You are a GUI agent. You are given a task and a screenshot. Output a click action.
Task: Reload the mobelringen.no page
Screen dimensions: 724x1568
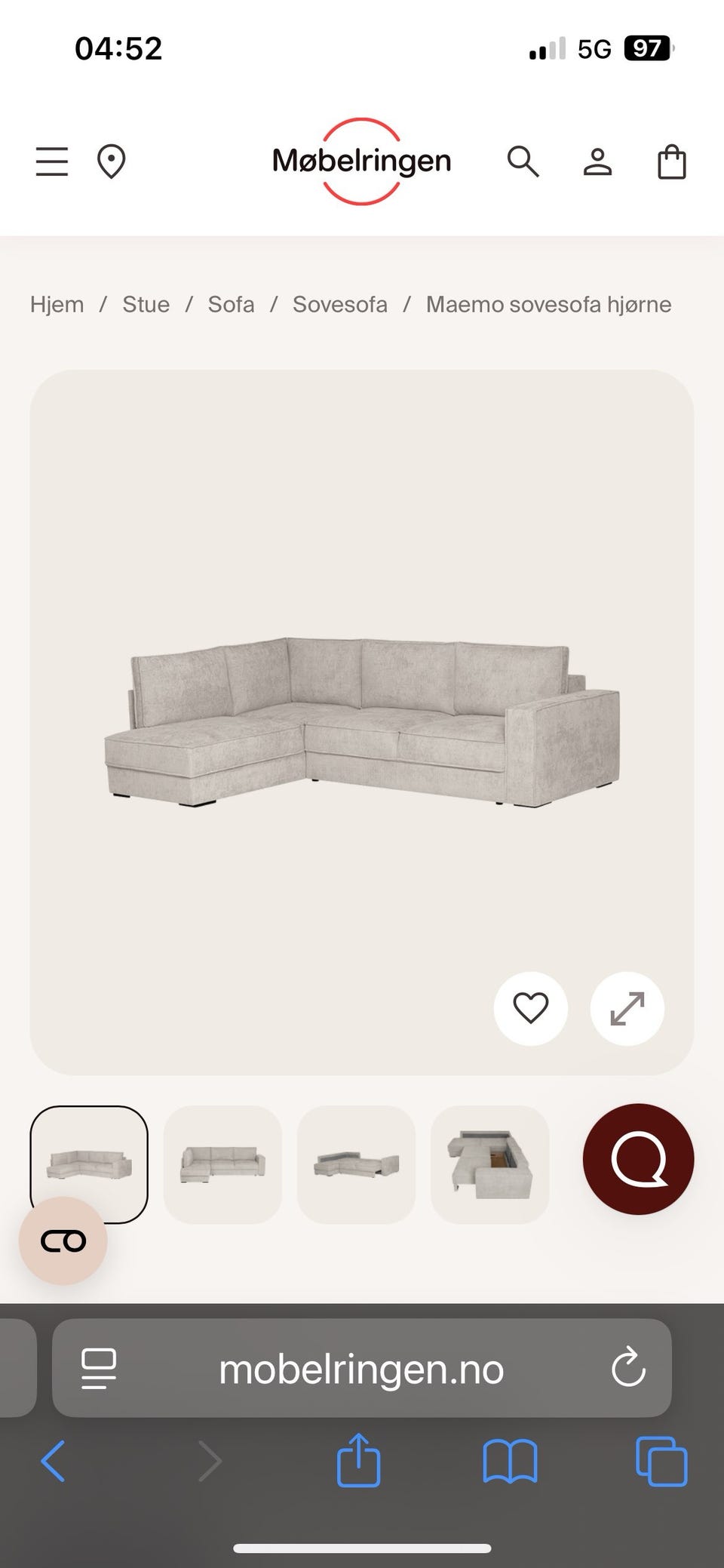pos(628,1368)
